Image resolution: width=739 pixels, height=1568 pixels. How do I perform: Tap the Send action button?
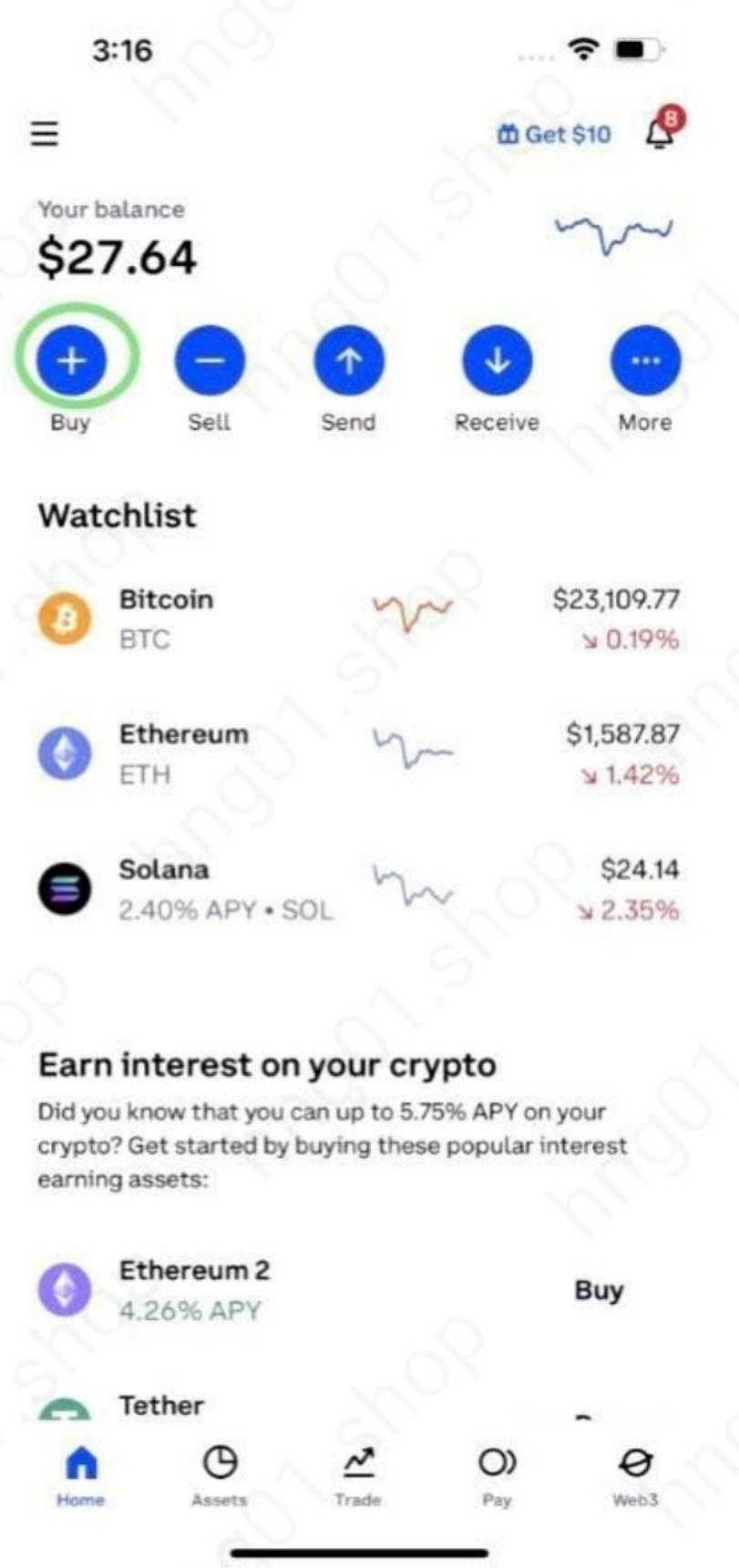coord(349,361)
